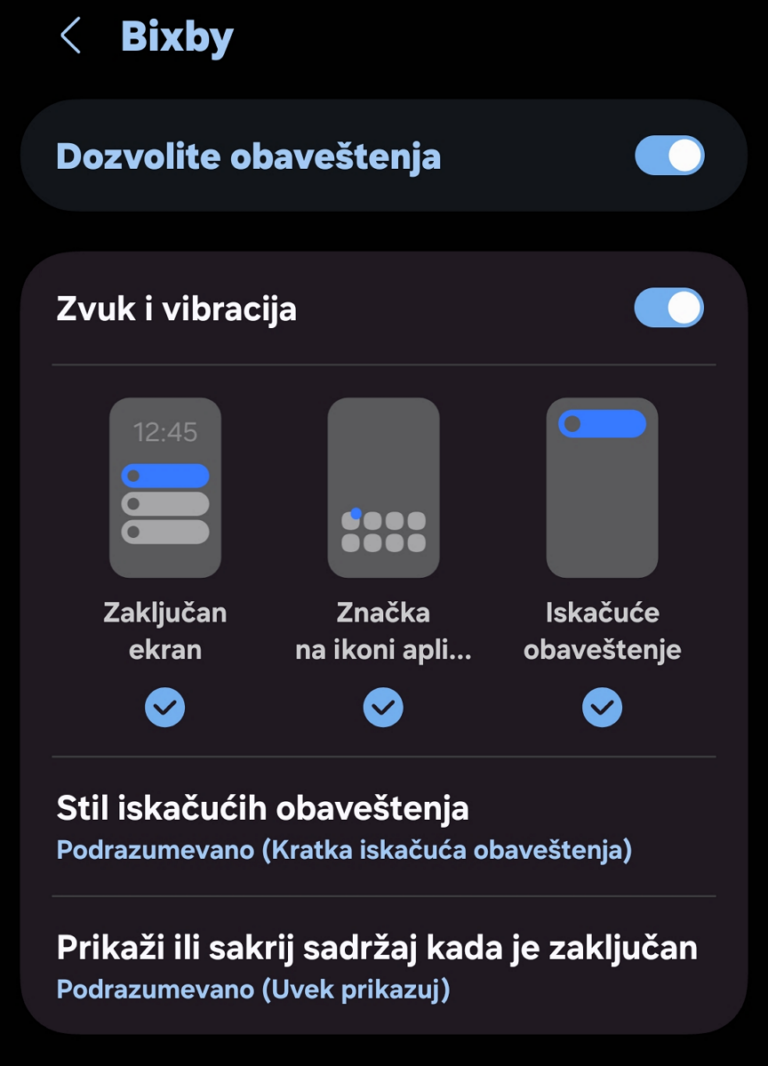Image resolution: width=768 pixels, height=1066 pixels.
Task: Disable the Zvuk i vibracija toggle
Action: (669, 308)
